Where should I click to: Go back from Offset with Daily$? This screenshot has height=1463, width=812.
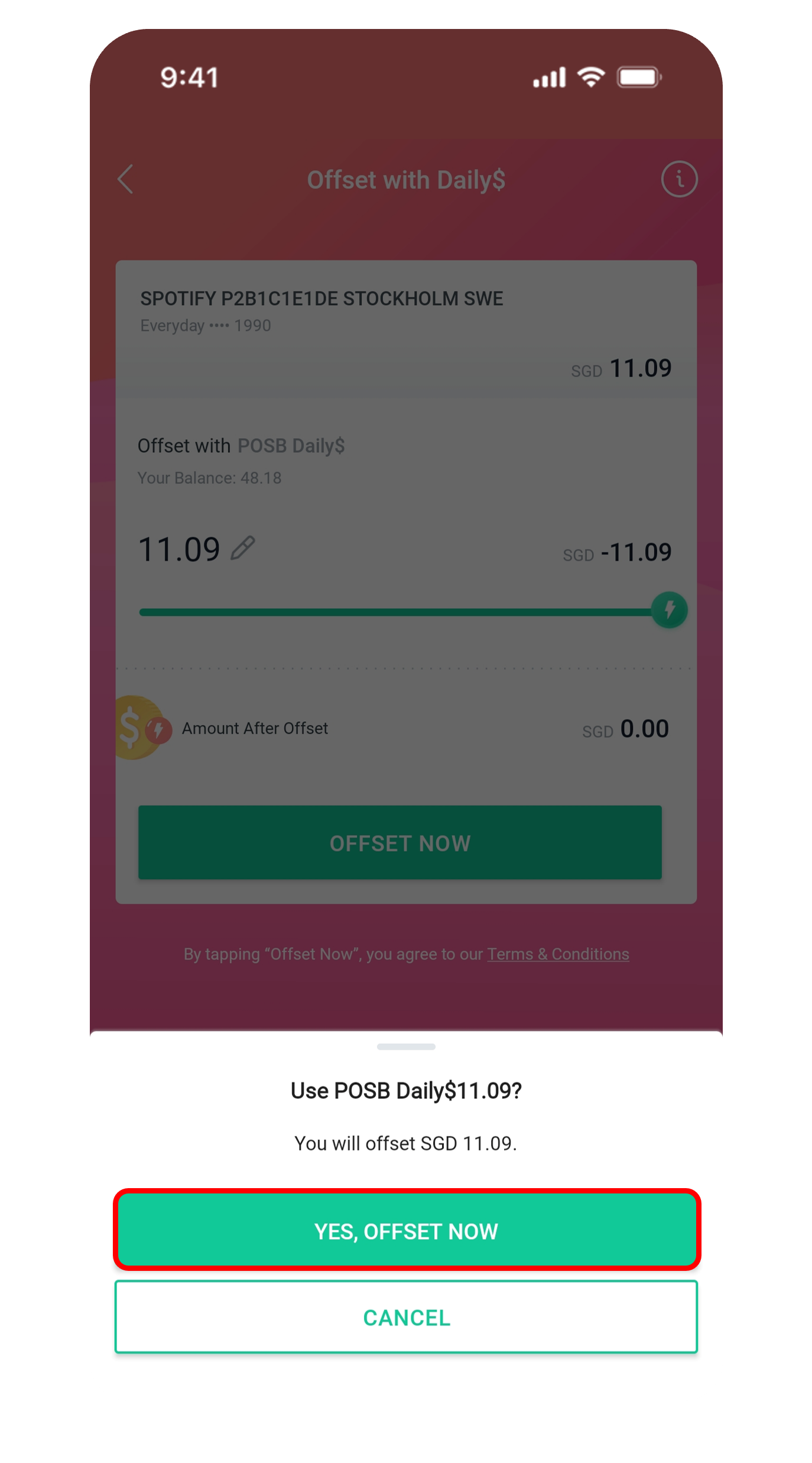point(125,179)
